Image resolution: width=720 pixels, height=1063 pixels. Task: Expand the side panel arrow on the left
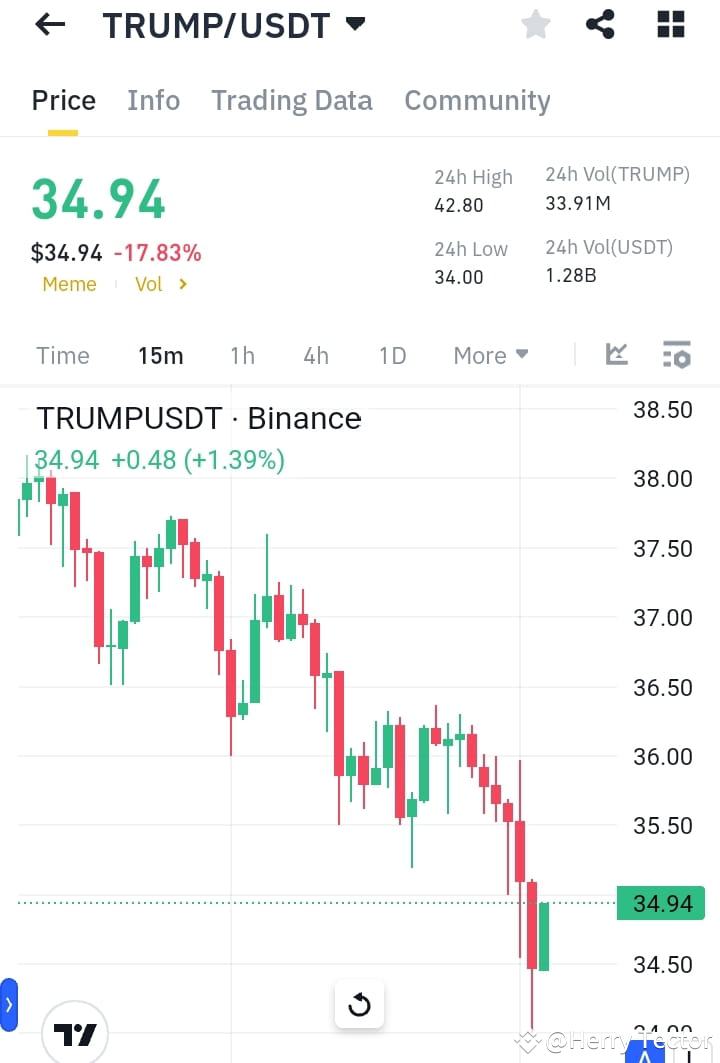(x=10, y=1007)
